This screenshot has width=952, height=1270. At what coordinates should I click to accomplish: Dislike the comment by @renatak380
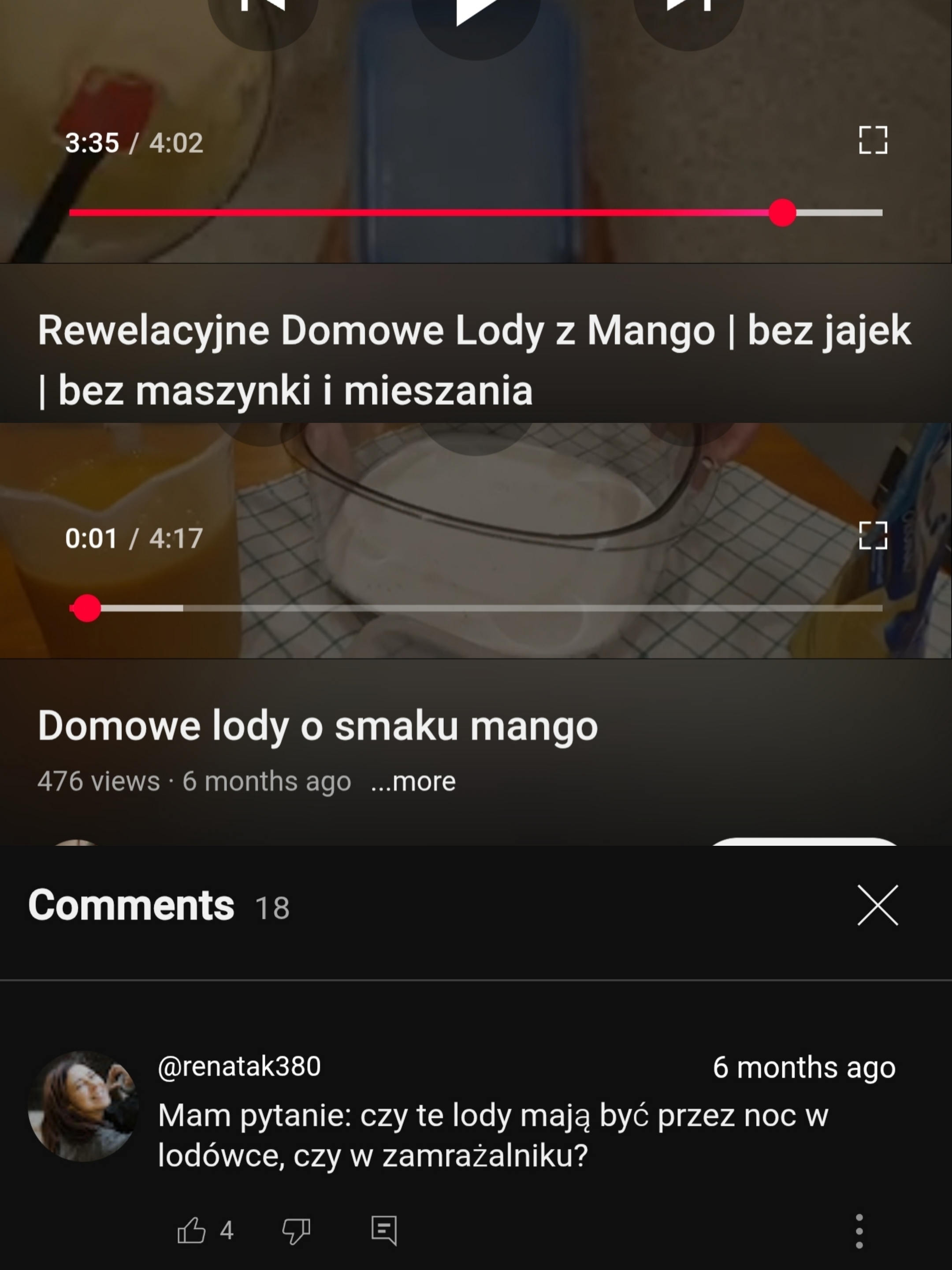pyautogui.click(x=296, y=1230)
